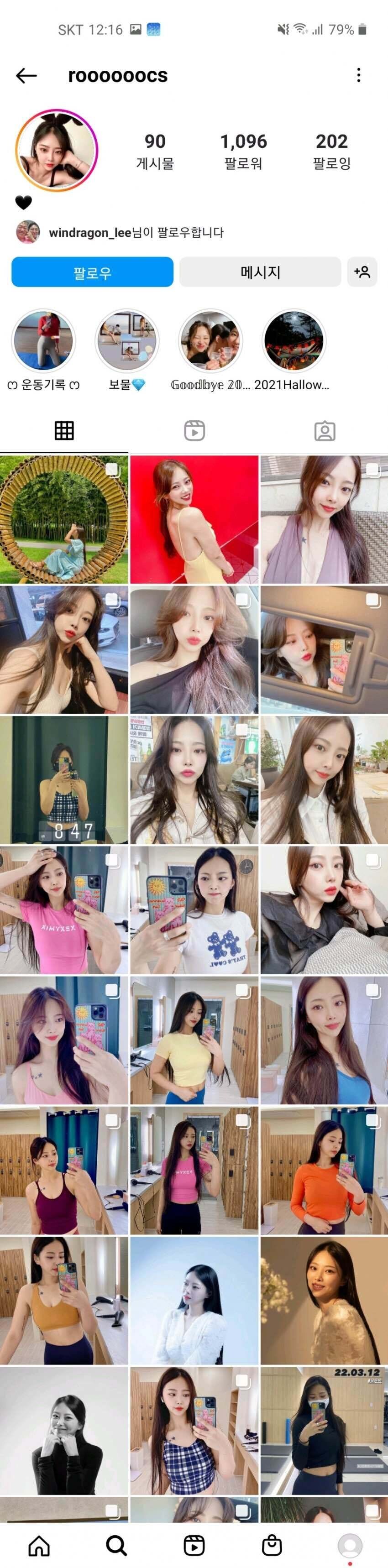The image size is (388, 1568).
Task: Open my own profile tab
Action: [x=350, y=1544]
